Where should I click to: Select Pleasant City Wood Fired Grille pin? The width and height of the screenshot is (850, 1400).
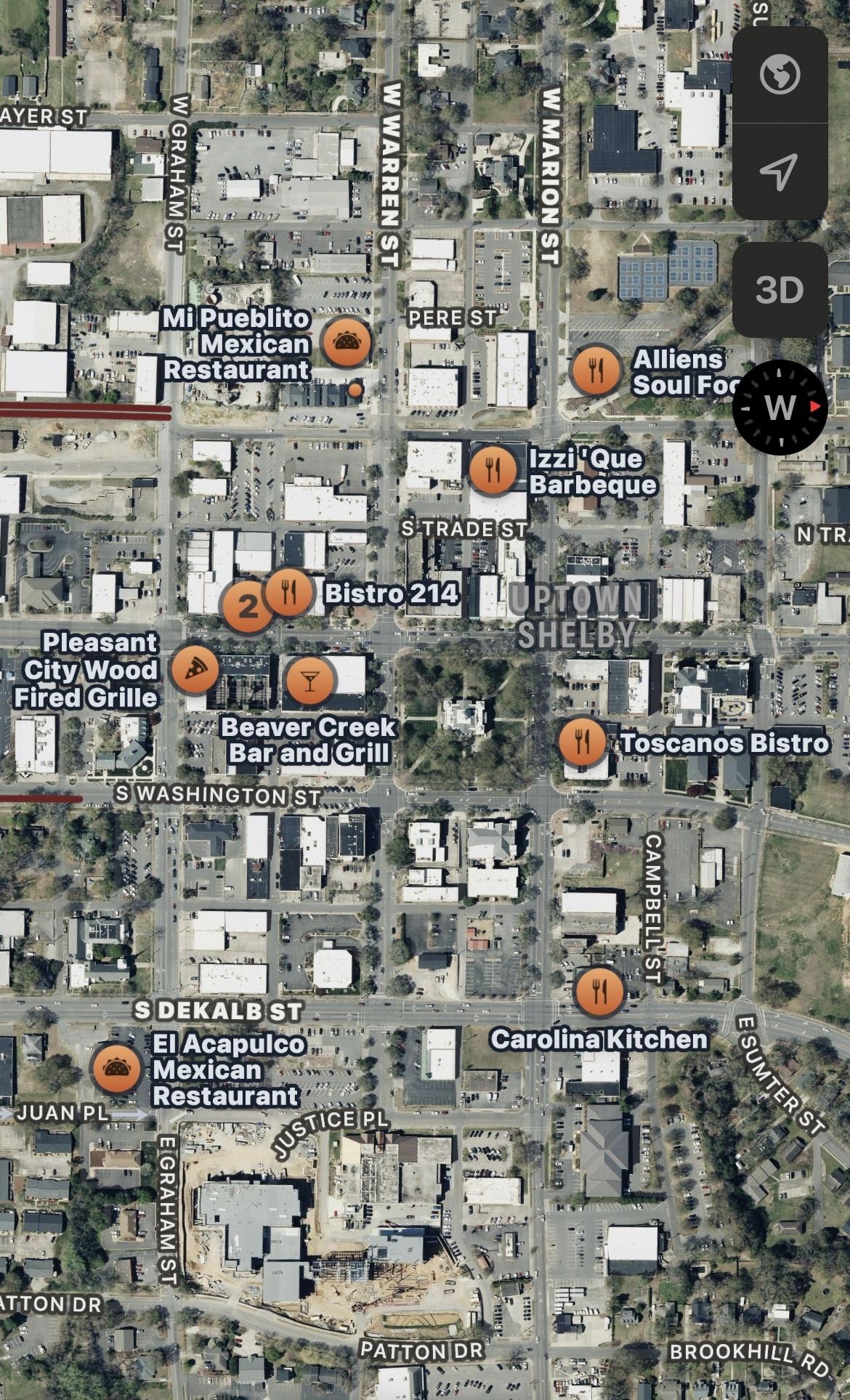coord(195,668)
